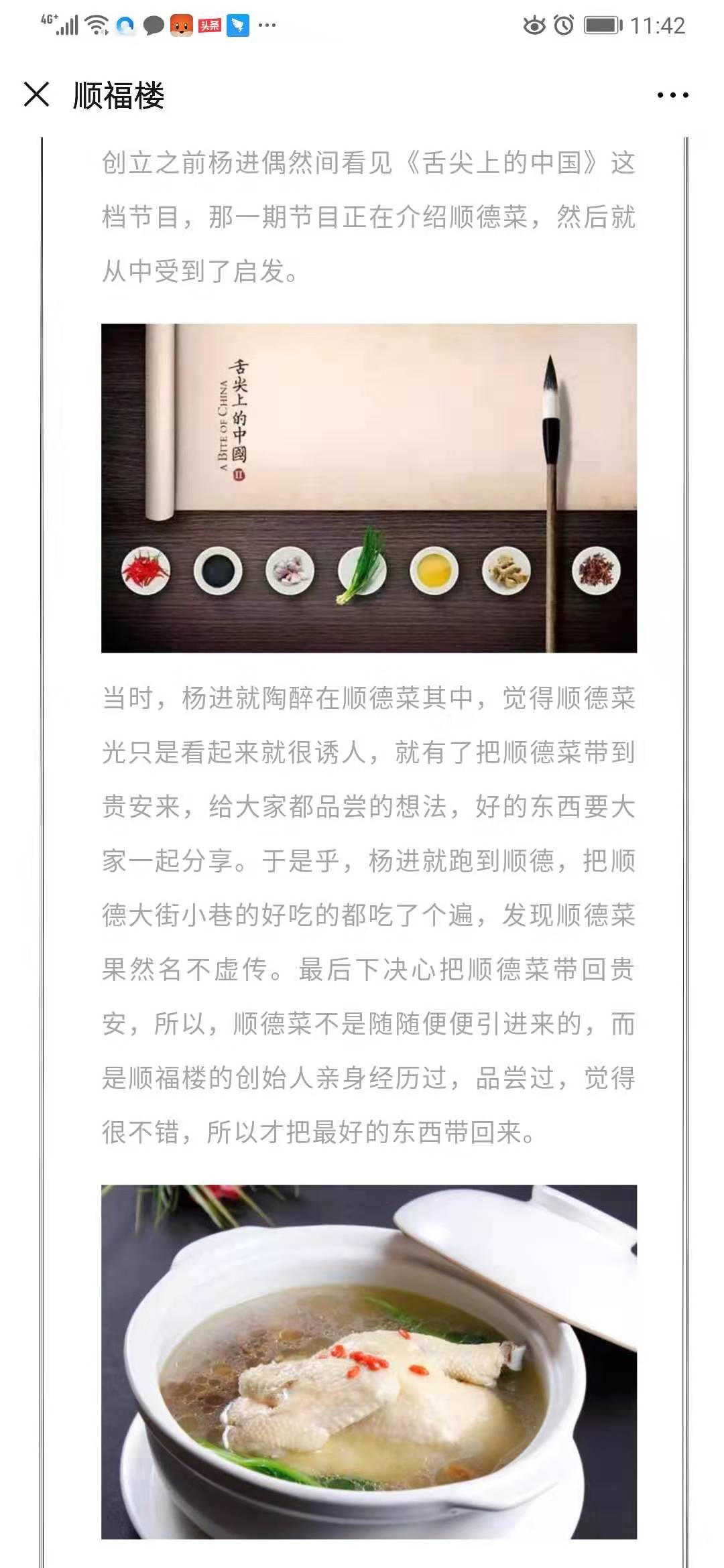The height and width of the screenshot is (1568, 724).
Task: Open the chicken soup photo
Action: coord(369,1360)
